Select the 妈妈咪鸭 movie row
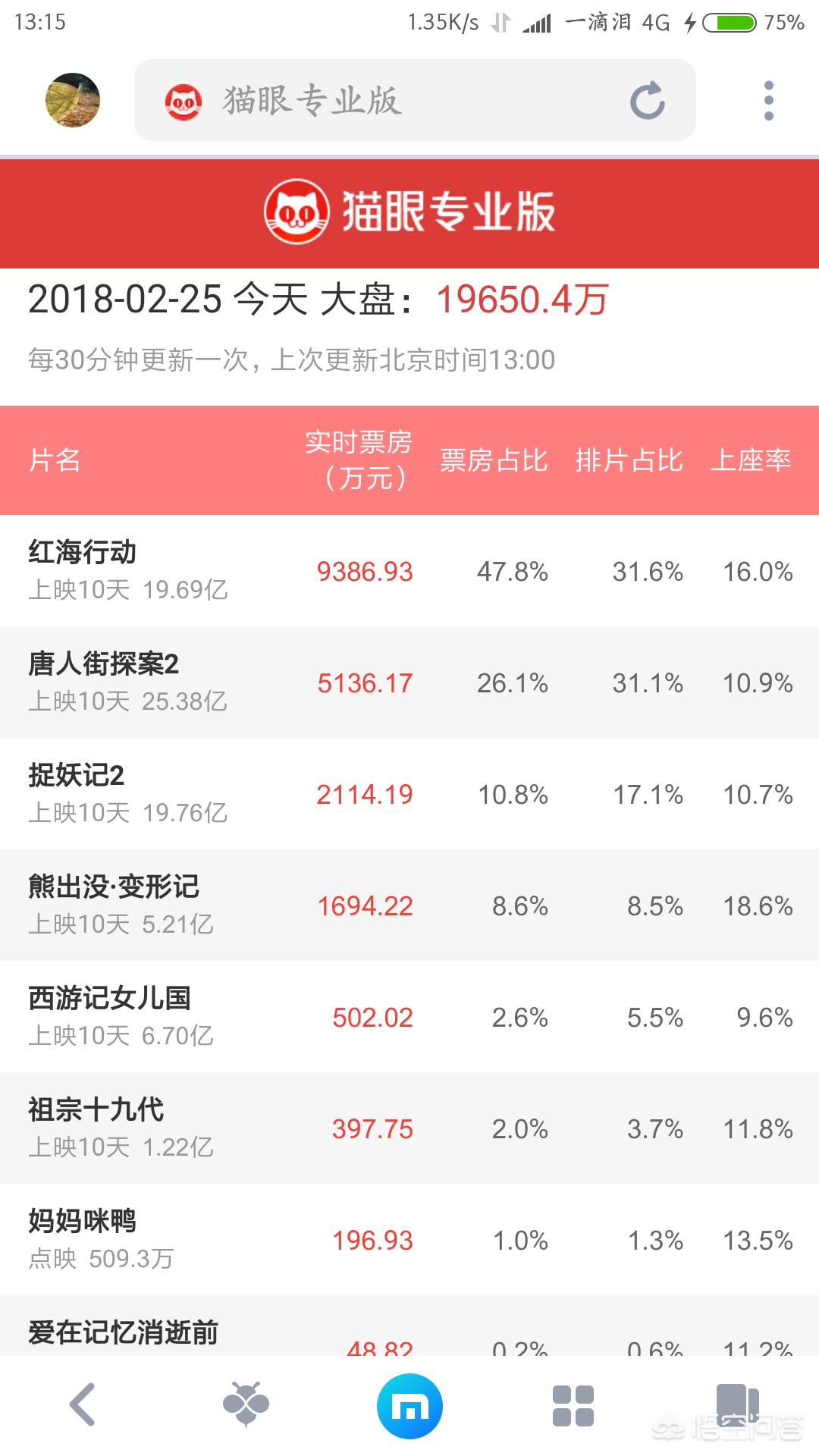Image resolution: width=819 pixels, height=1456 pixels. coord(409,1239)
